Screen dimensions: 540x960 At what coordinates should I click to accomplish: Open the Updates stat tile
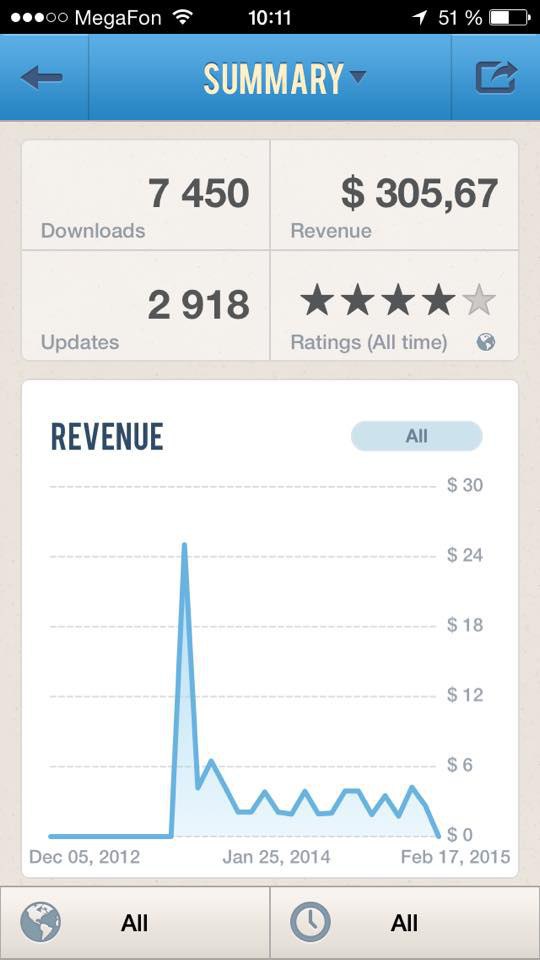pyautogui.click(x=146, y=306)
